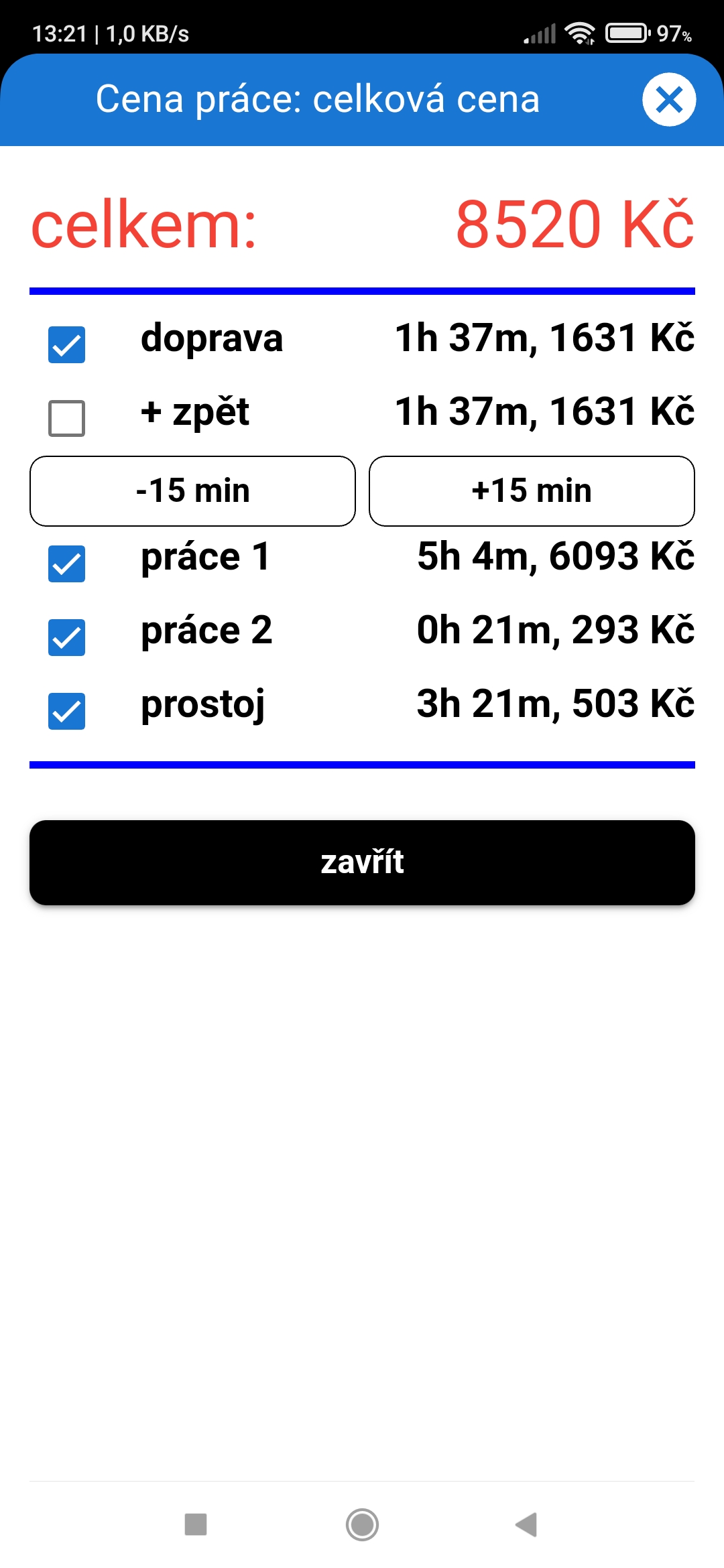Uncheck the doprava checkbox
Viewport: 724px width, 1568px height.
(67, 344)
